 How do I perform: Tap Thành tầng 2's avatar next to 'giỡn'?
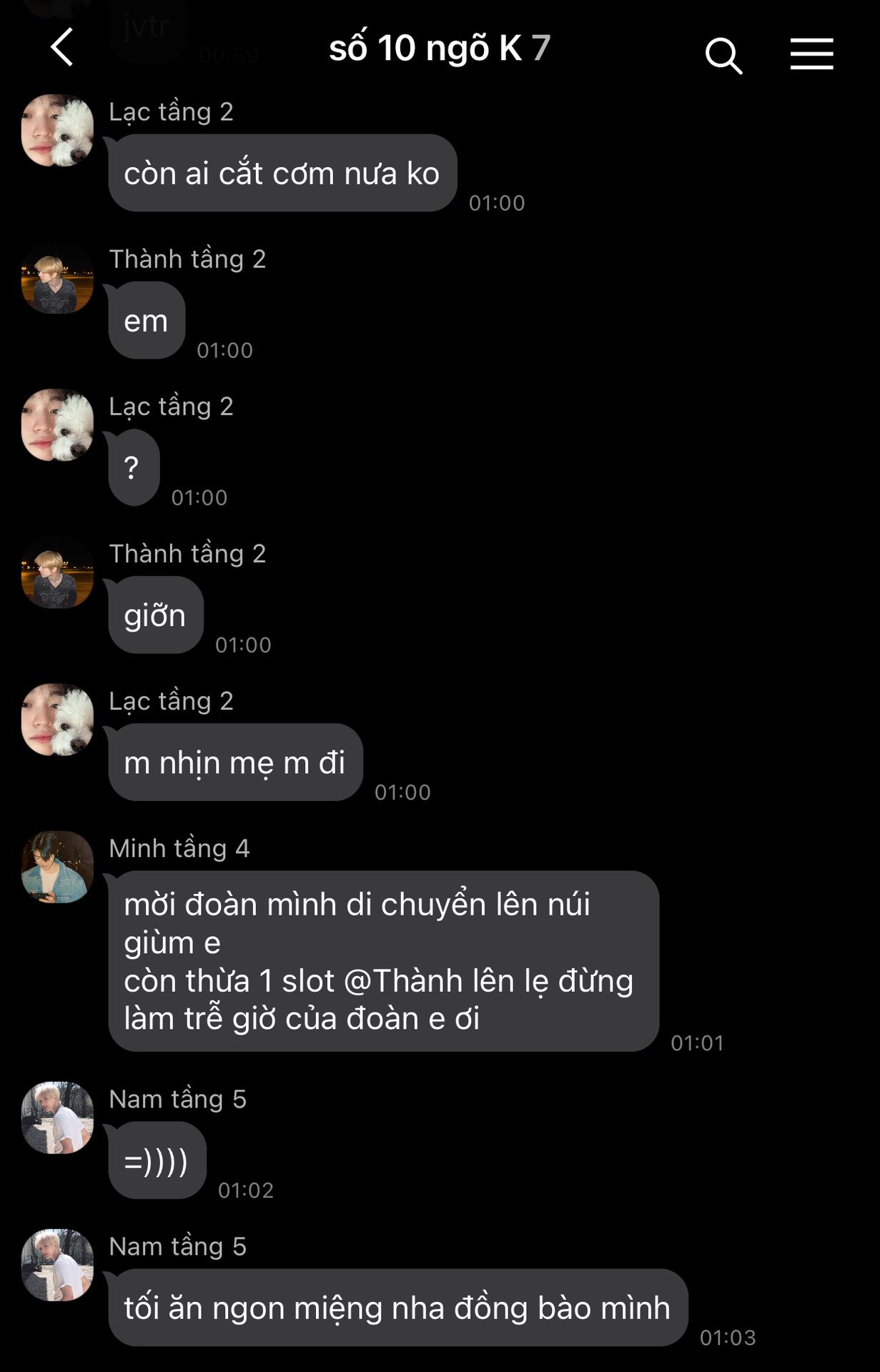click(x=57, y=572)
